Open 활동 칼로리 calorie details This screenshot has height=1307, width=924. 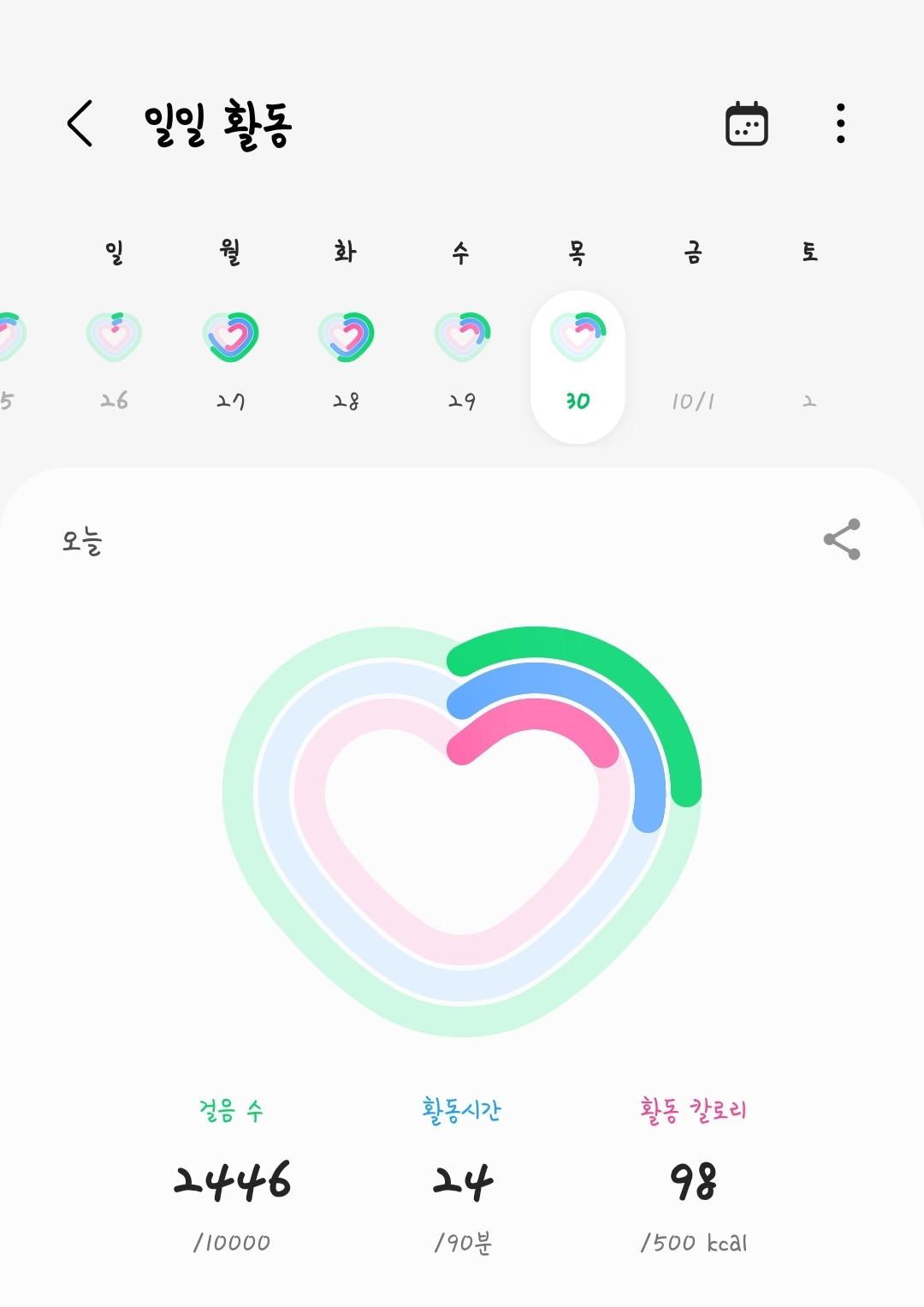point(693,1177)
